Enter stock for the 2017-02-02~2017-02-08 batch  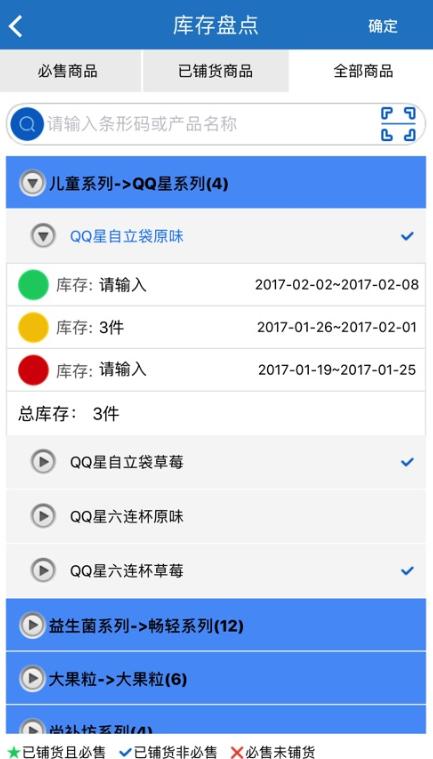123,285
